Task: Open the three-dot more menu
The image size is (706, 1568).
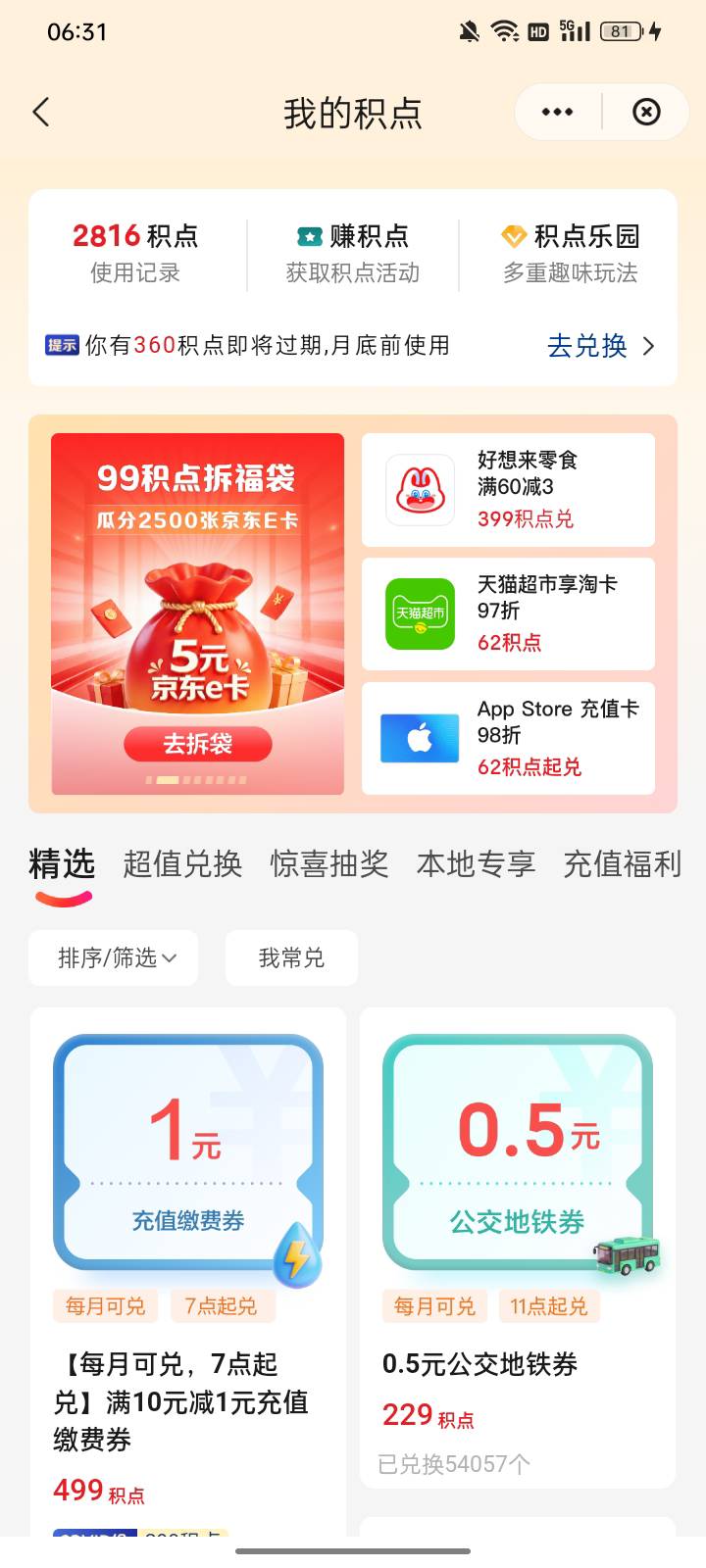Action: (x=557, y=113)
